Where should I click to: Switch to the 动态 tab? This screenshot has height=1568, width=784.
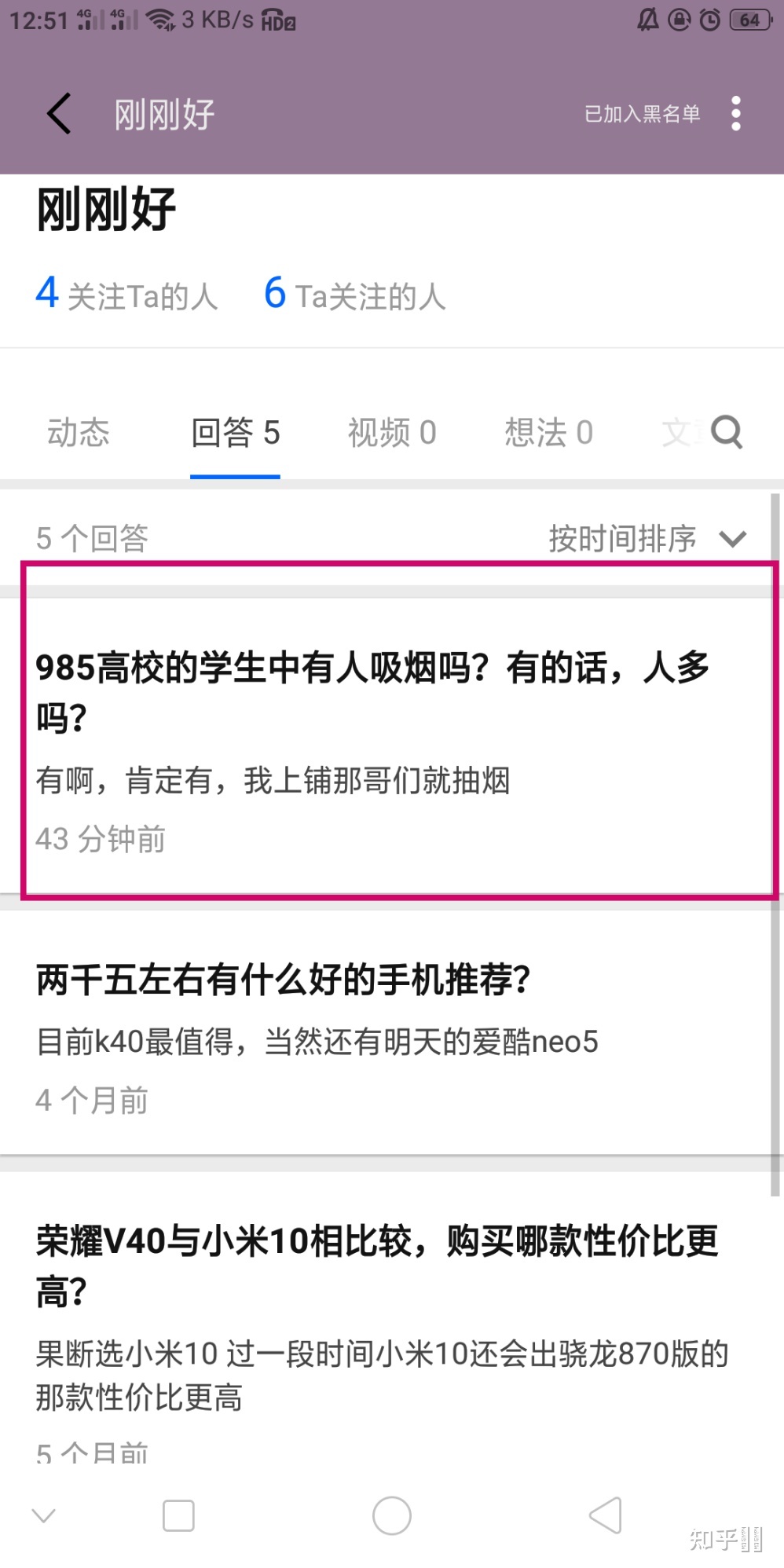tap(79, 433)
